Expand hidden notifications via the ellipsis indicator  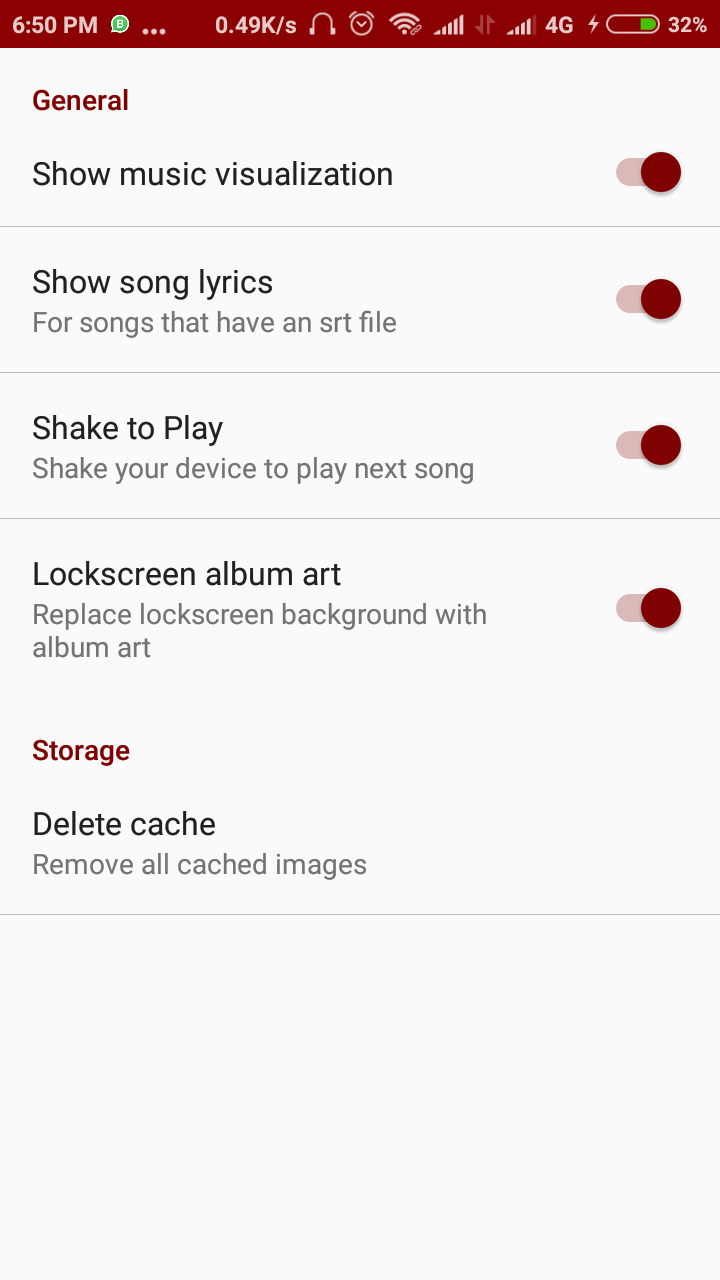point(154,28)
